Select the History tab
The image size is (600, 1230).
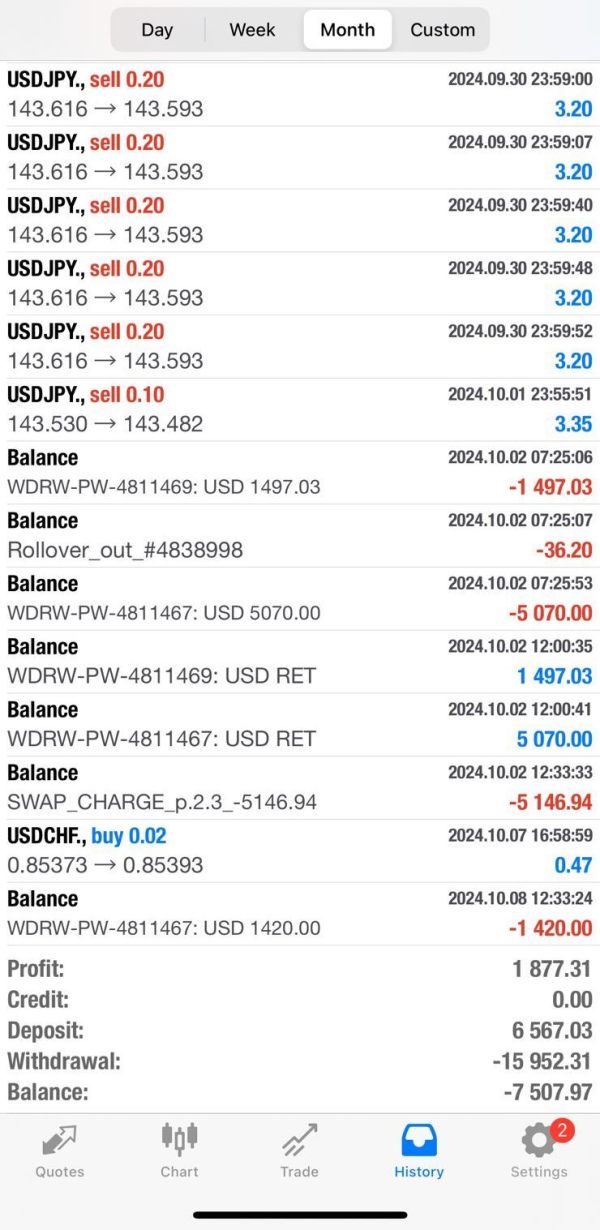[419, 1150]
